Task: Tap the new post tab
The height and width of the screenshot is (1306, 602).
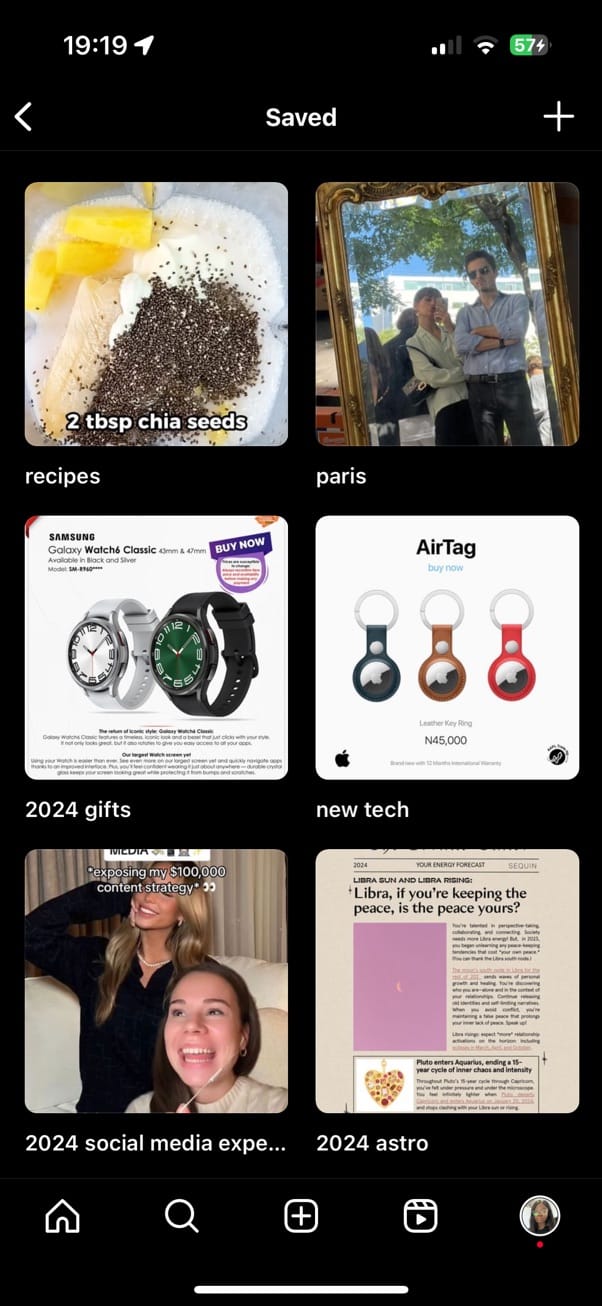Action: click(x=301, y=1216)
